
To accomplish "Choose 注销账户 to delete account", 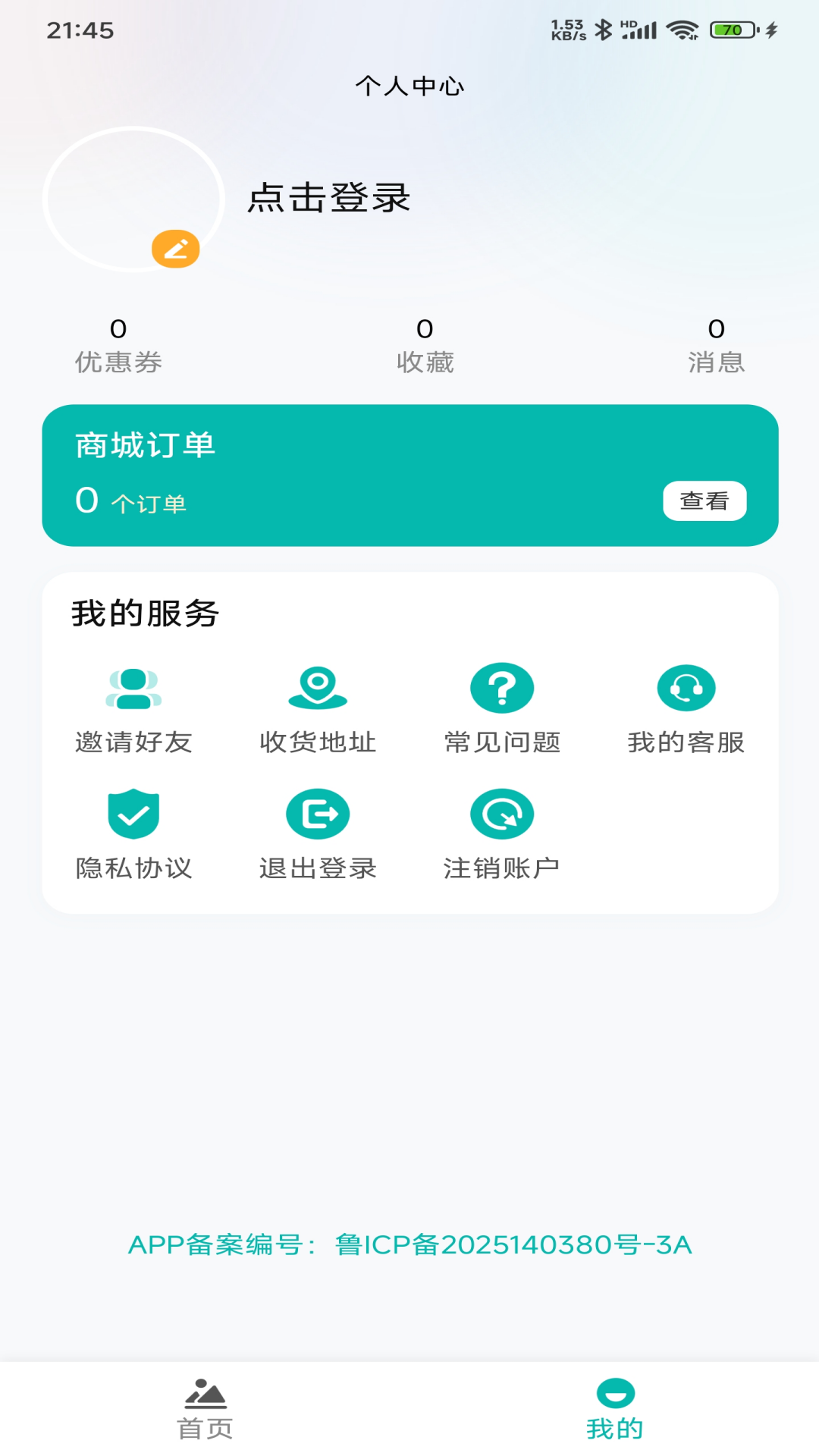I will (x=502, y=834).
